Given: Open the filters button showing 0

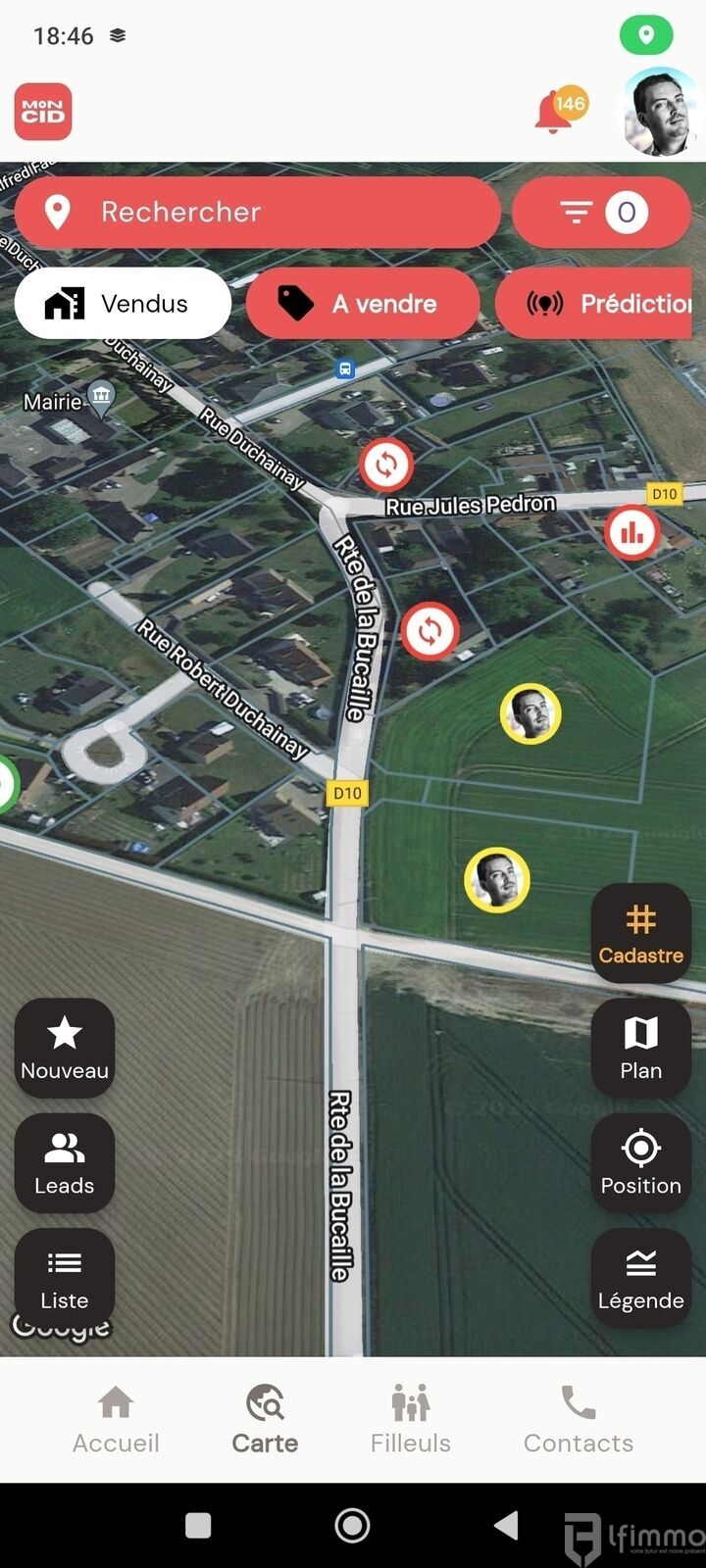Looking at the screenshot, I should point(601,212).
